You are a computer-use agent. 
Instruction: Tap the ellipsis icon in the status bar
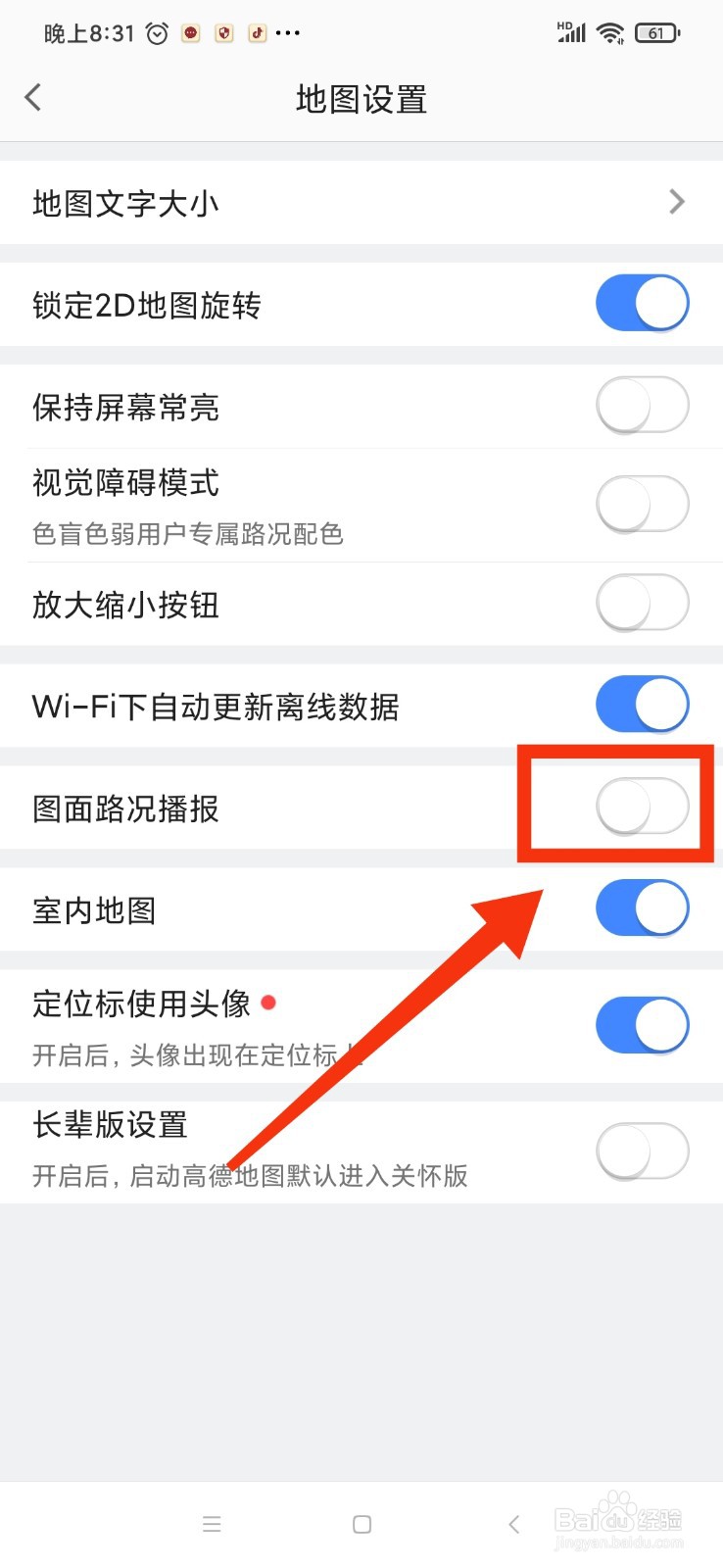point(287,32)
